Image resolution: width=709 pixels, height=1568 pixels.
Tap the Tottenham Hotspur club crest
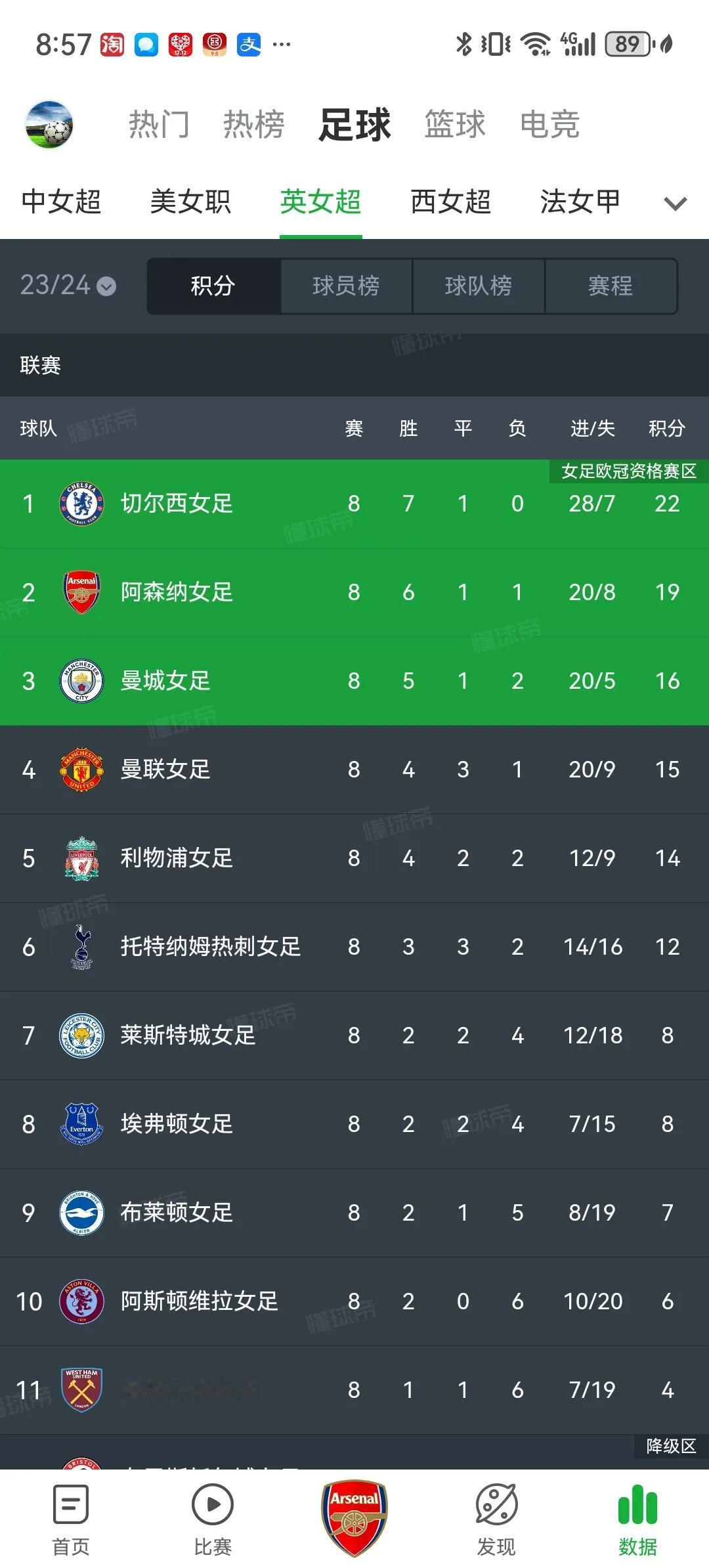[x=83, y=947]
